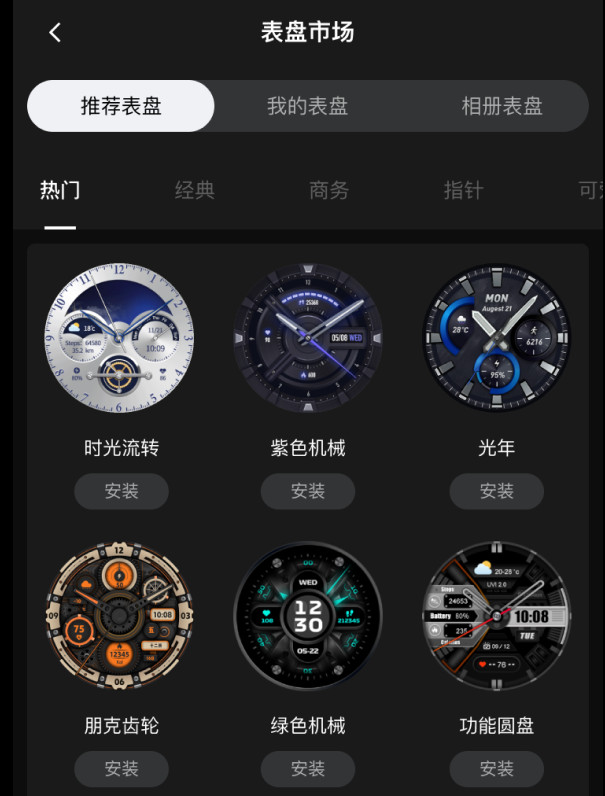Preview the 绿色机械 watch face image

coord(308,616)
